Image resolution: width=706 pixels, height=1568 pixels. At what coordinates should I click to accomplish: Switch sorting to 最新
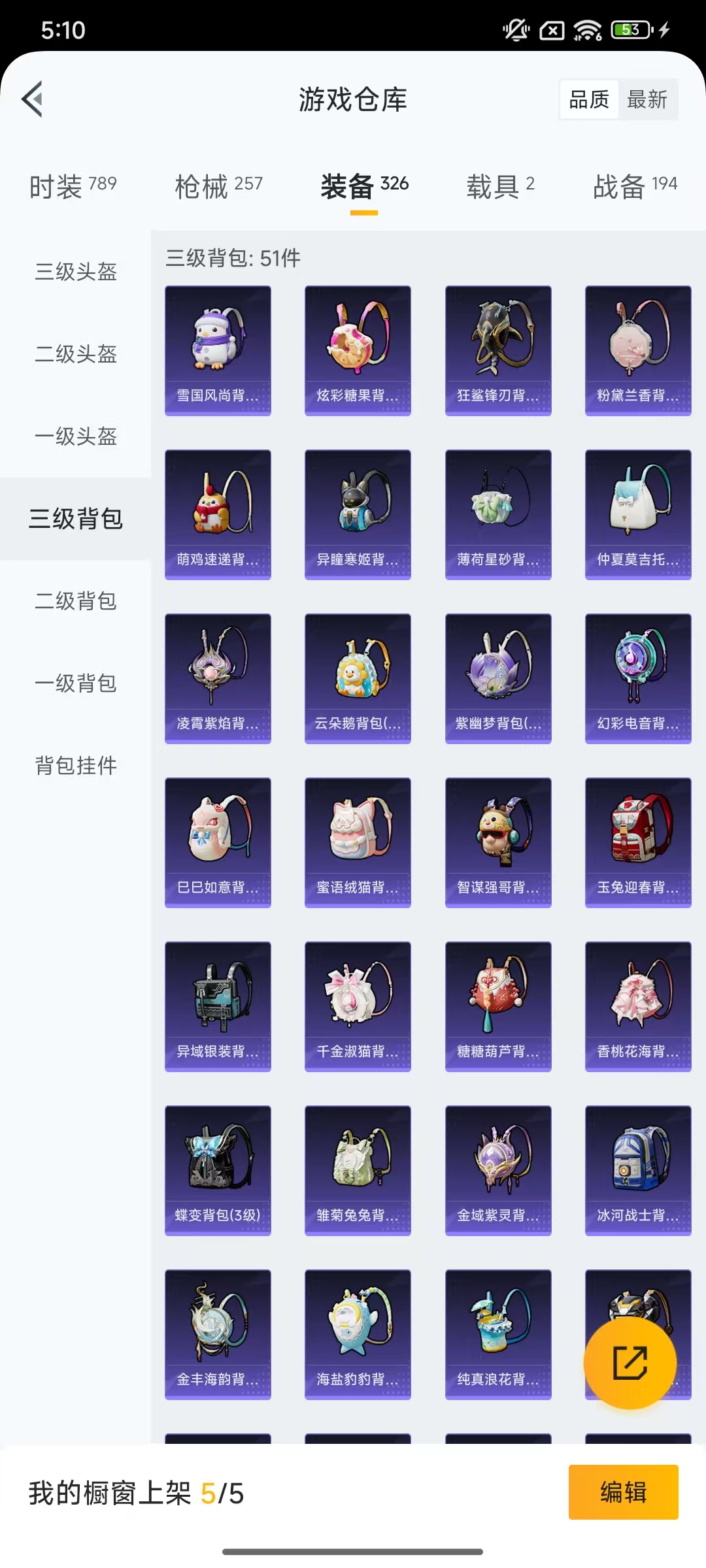click(648, 99)
